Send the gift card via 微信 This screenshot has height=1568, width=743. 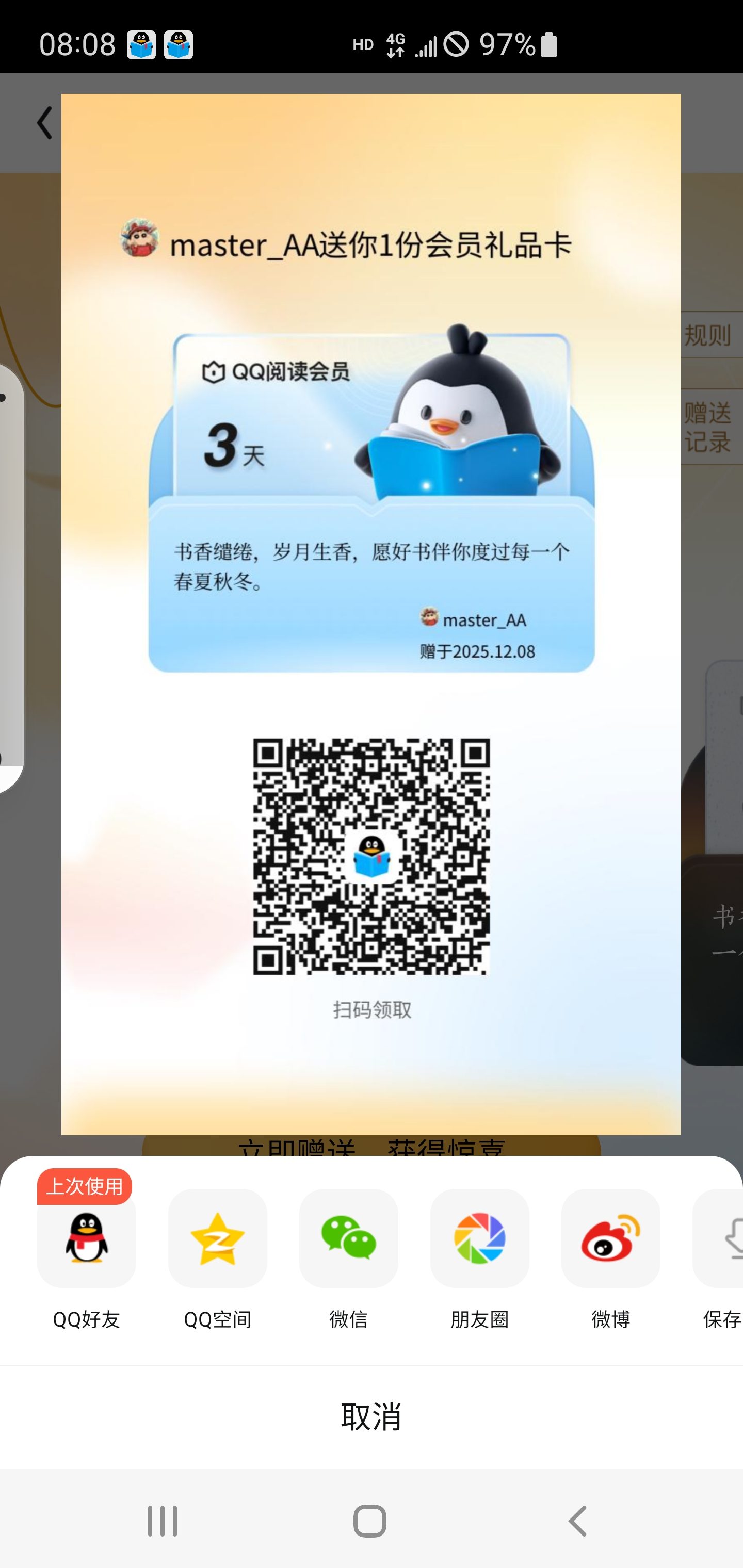[348, 1238]
